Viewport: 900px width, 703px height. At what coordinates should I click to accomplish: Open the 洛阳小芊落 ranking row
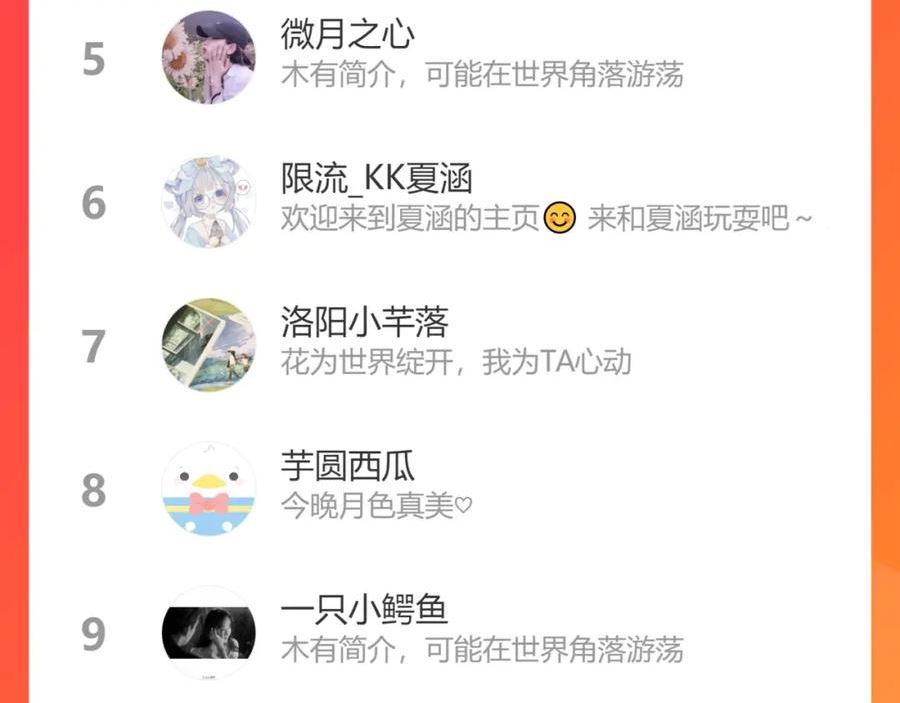449,345
